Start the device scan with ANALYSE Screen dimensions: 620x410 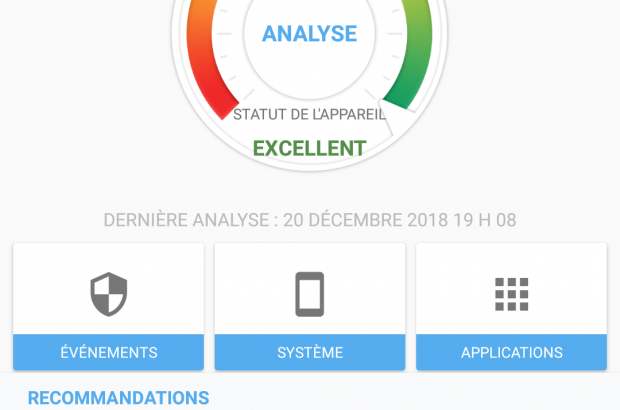point(309,34)
